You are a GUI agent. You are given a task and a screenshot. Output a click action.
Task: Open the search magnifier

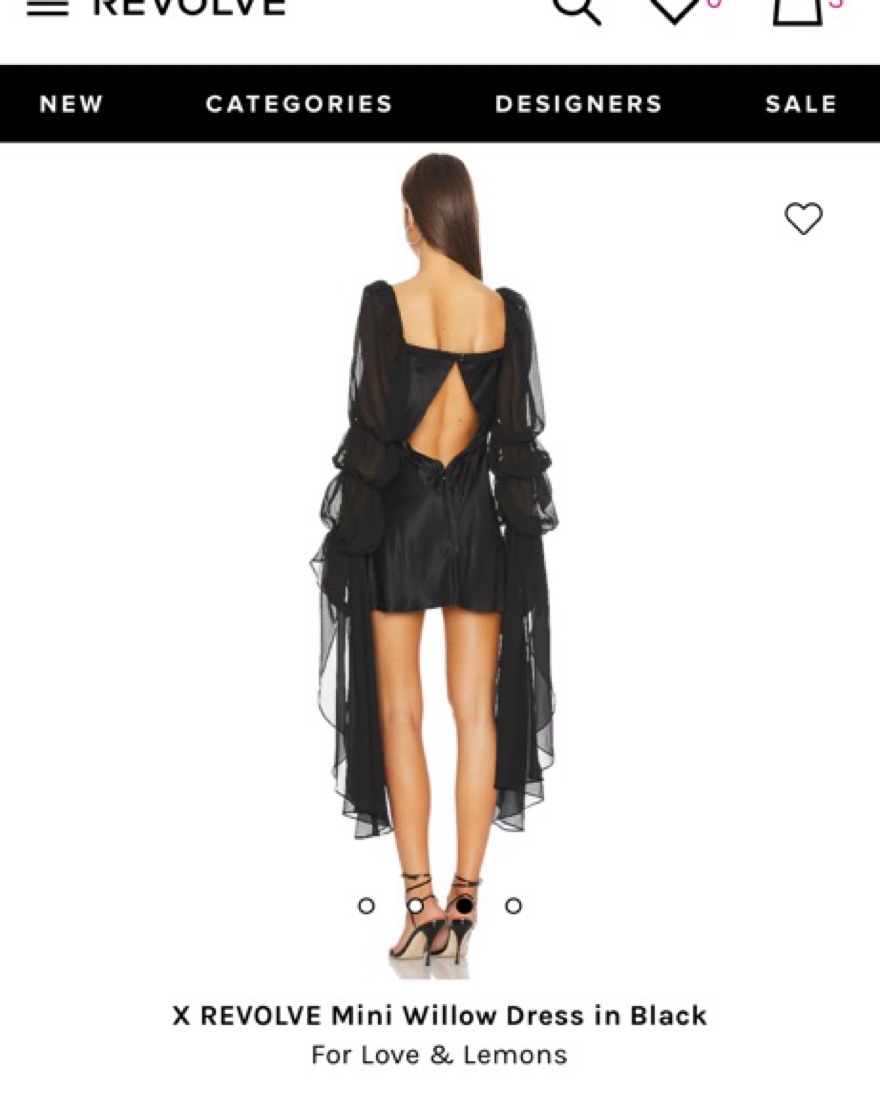(577, 8)
